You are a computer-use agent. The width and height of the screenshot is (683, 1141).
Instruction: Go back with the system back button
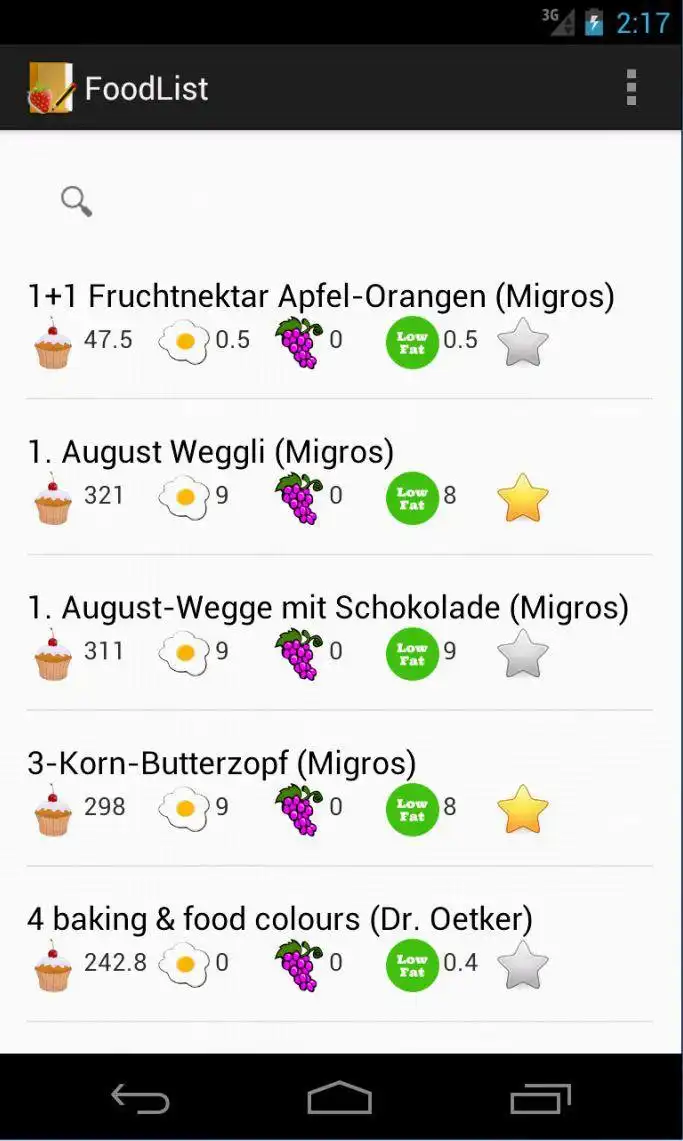(x=140, y=1099)
